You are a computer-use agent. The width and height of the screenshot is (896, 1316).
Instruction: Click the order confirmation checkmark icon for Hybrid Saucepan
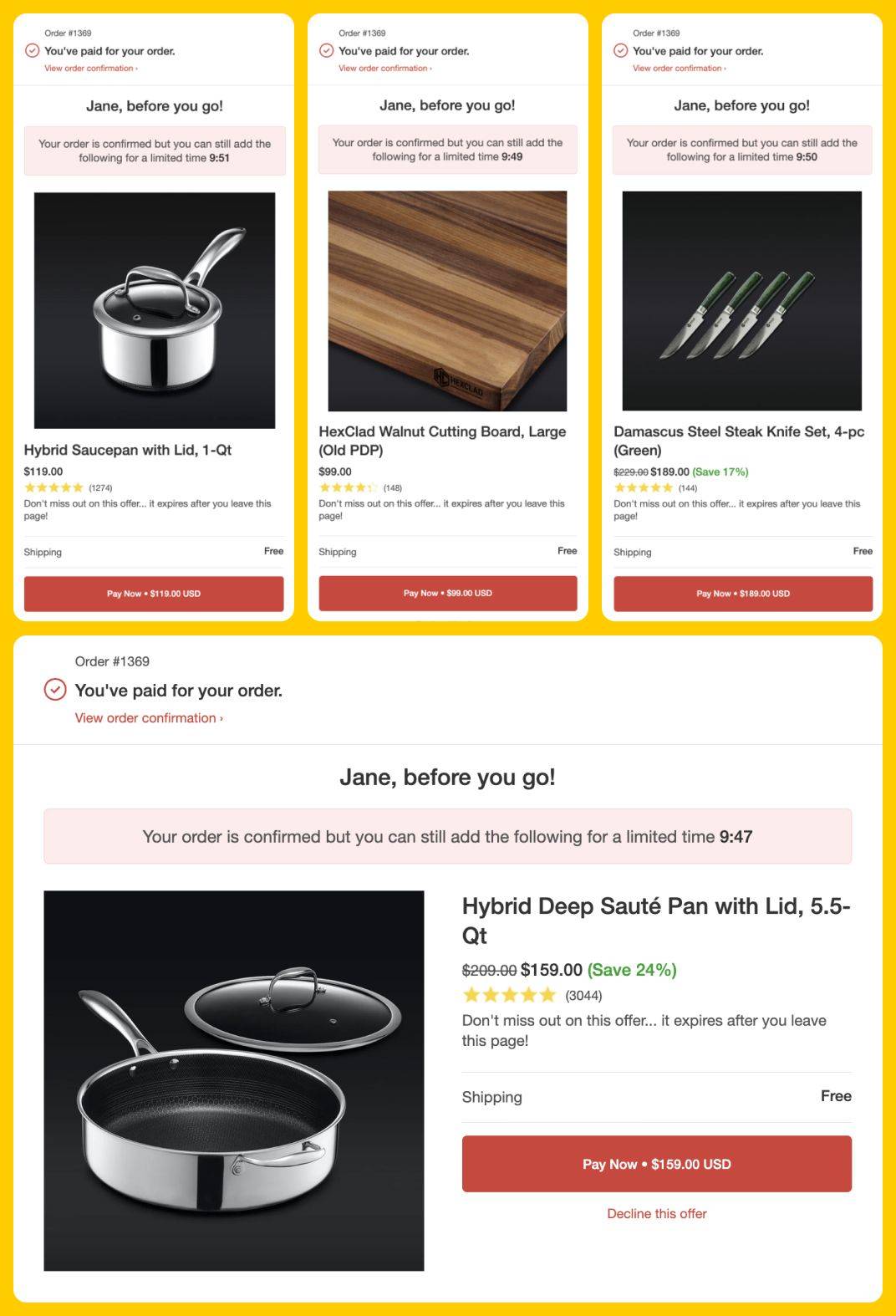point(33,50)
